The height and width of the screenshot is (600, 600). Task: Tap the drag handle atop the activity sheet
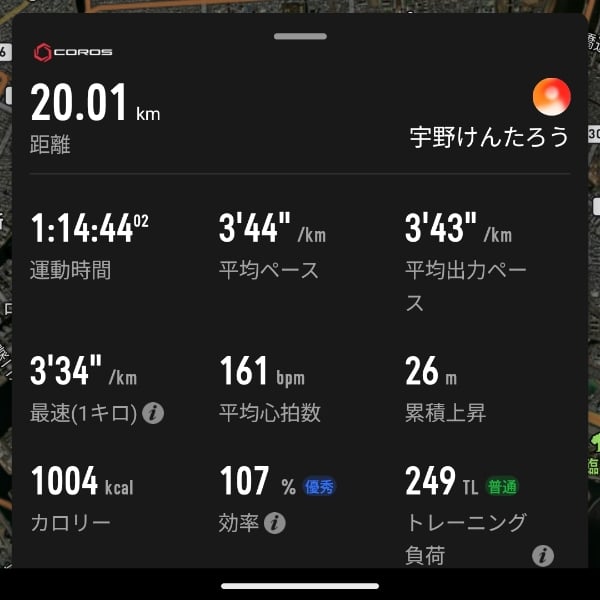click(x=300, y=36)
